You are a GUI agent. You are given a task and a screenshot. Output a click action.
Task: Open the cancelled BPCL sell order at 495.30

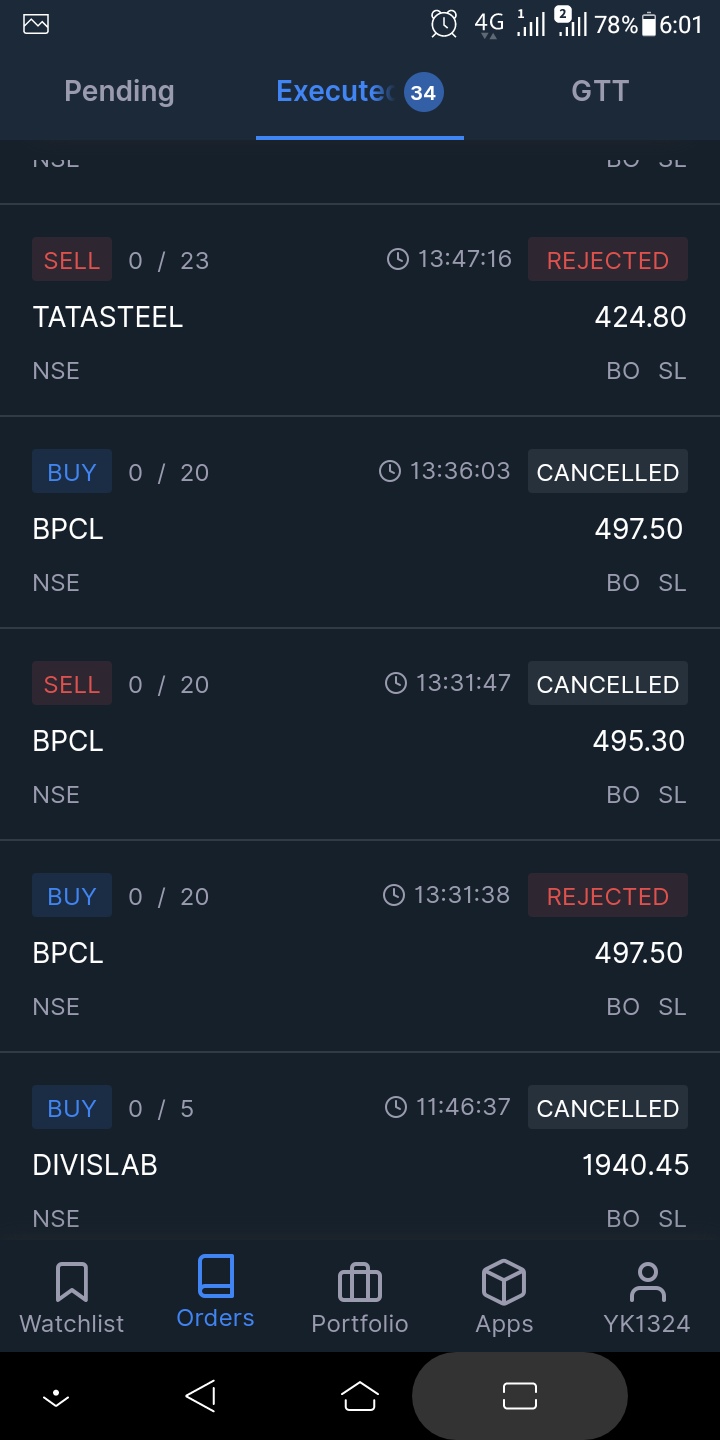click(360, 740)
